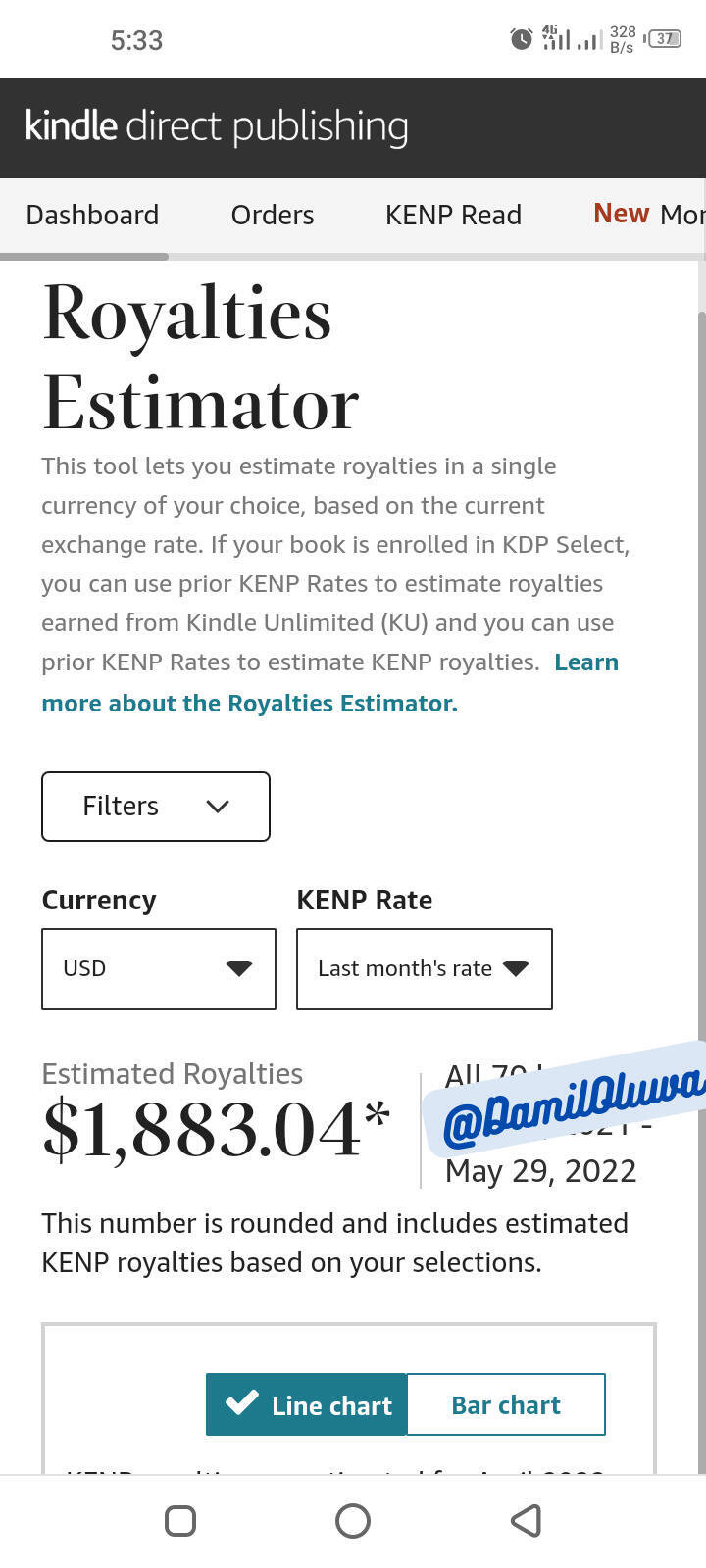The height and width of the screenshot is (1568, 706).
Task: Open the Orders tab
Action: (x=273, y=215)
